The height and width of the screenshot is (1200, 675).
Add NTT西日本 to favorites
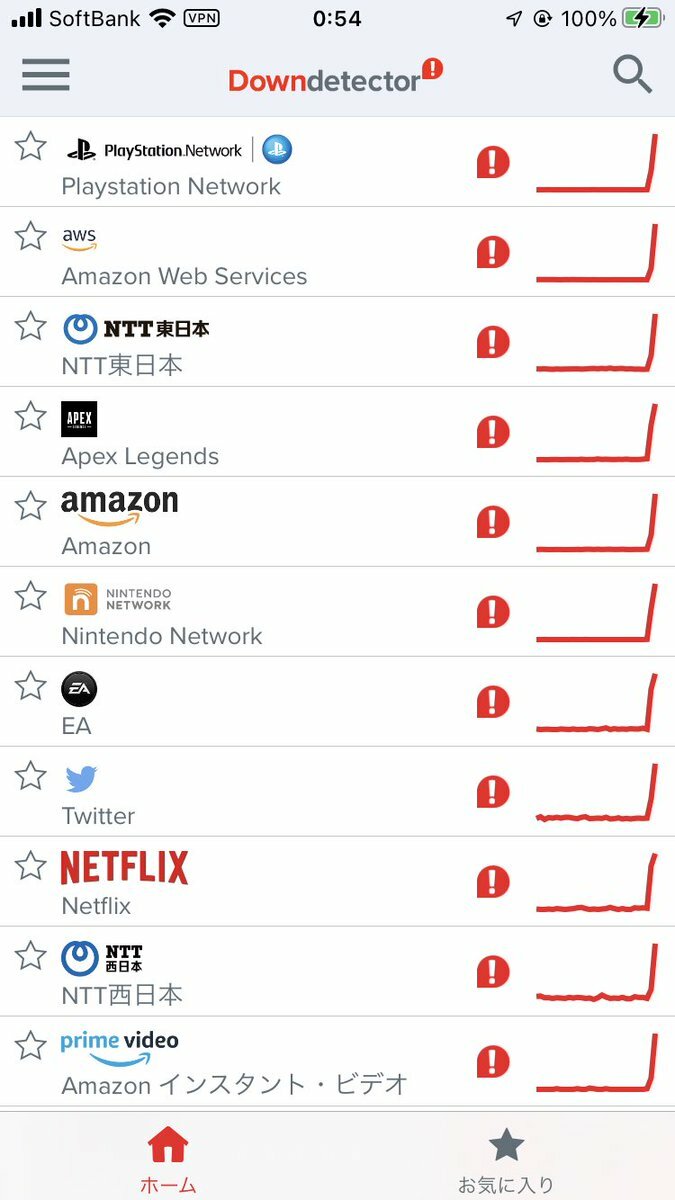point(31,957)
